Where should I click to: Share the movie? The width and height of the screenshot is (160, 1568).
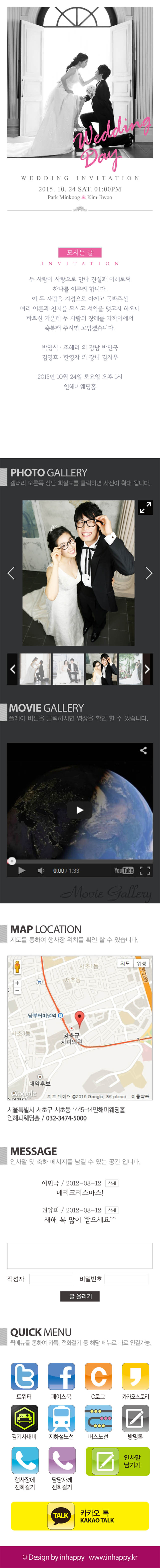point(143,750)
